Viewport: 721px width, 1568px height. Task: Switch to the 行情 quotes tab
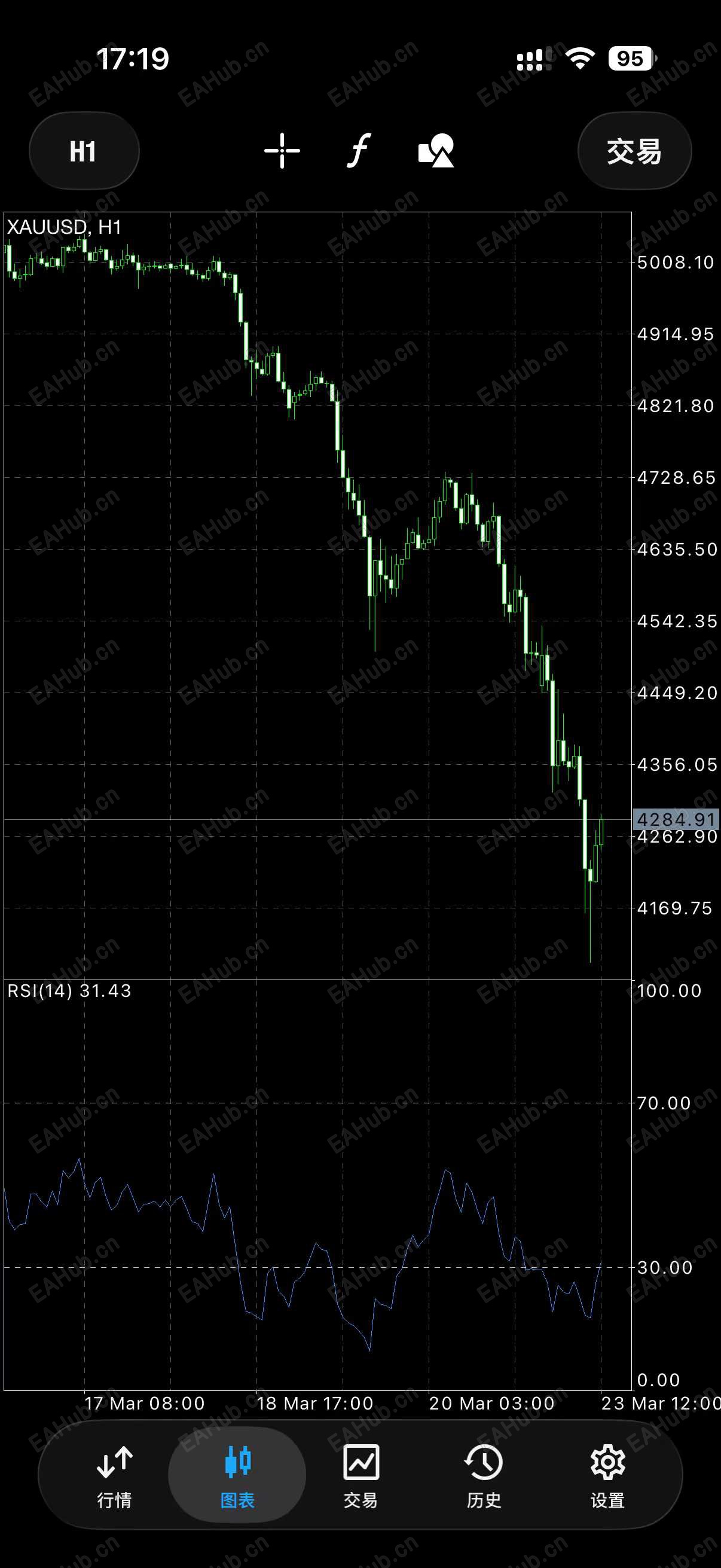[x=114, y=1474]
